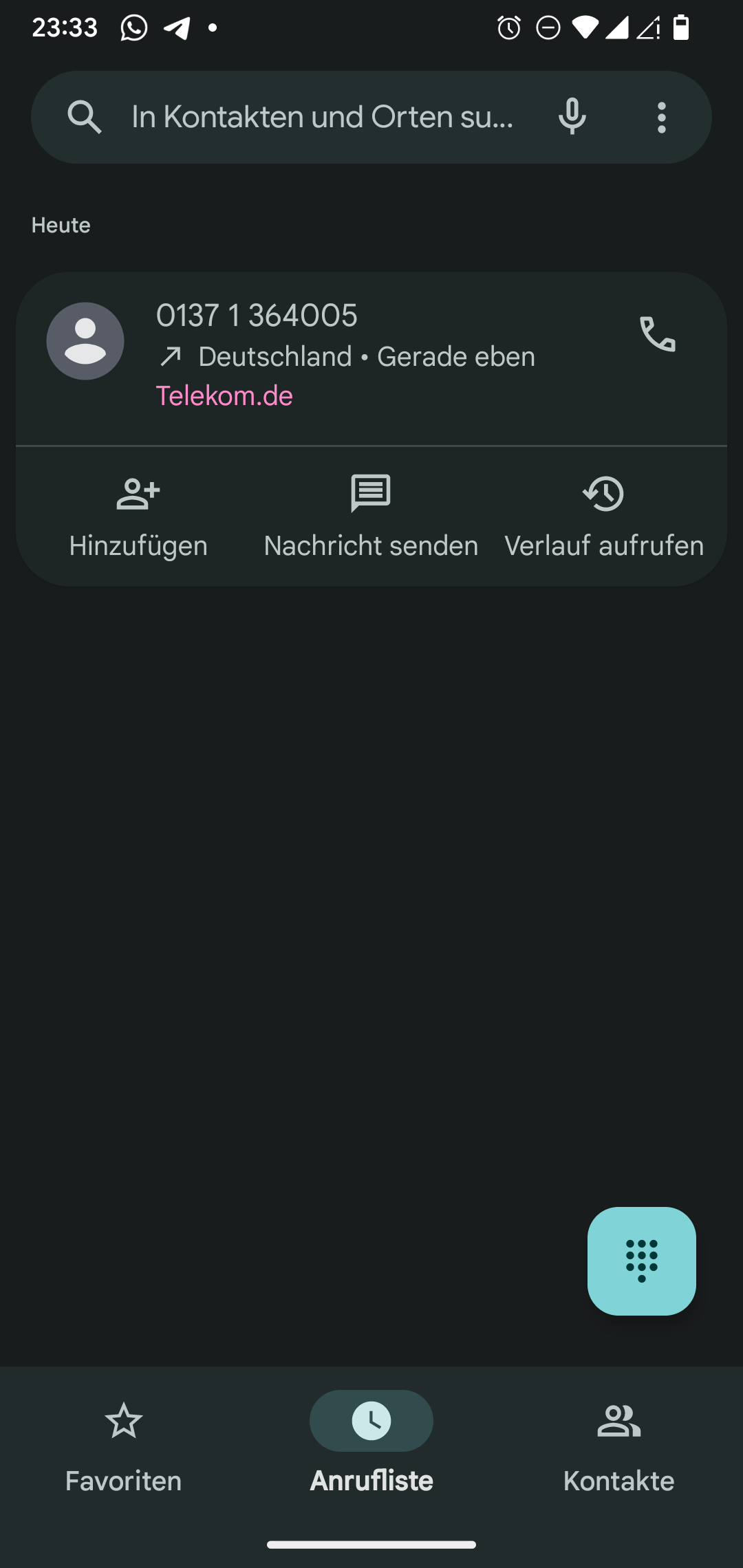The height and width of the screenshot is (1568, 743).
Task: Call 0137 1 364005 via phone icon
Action: (657, 335)
